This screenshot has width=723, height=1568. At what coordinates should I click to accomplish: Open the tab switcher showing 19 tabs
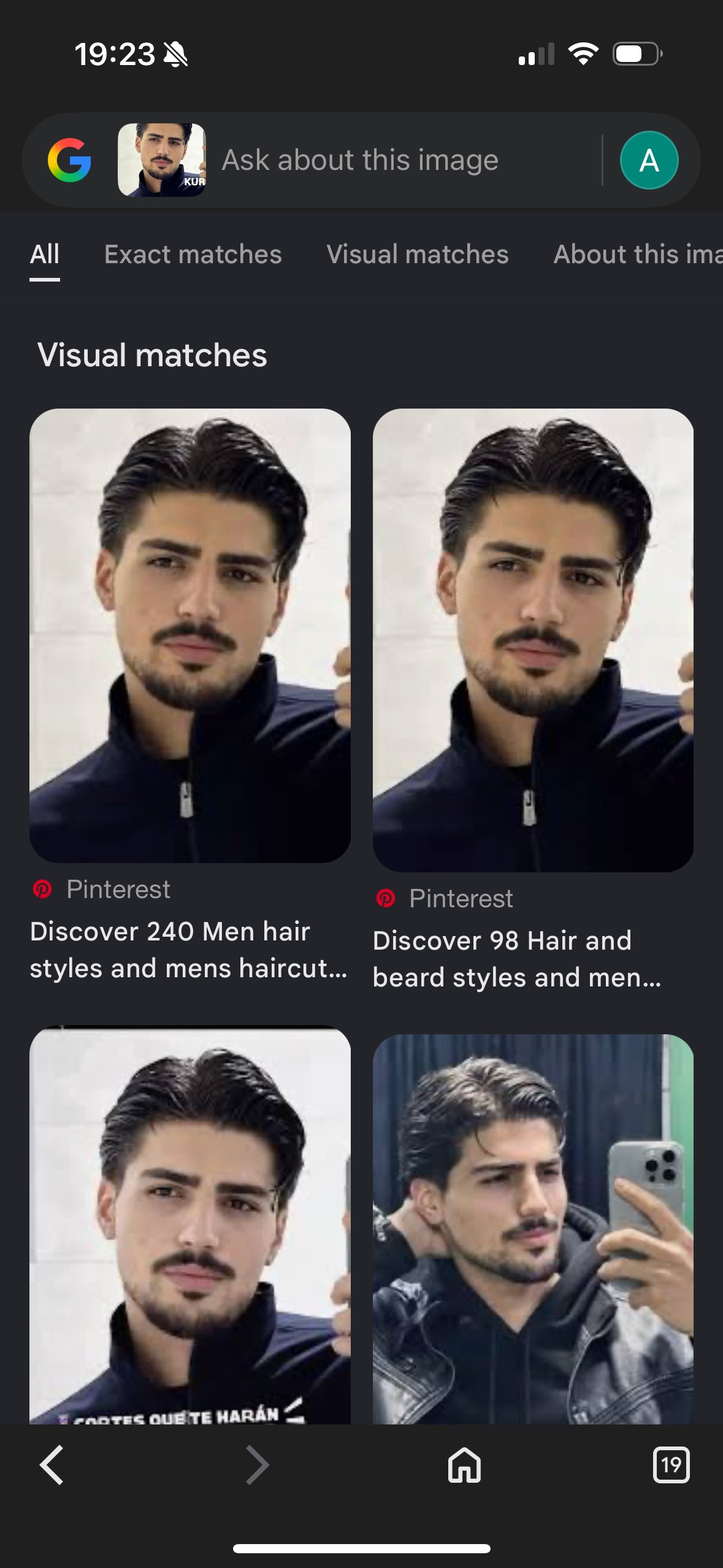671,1465
